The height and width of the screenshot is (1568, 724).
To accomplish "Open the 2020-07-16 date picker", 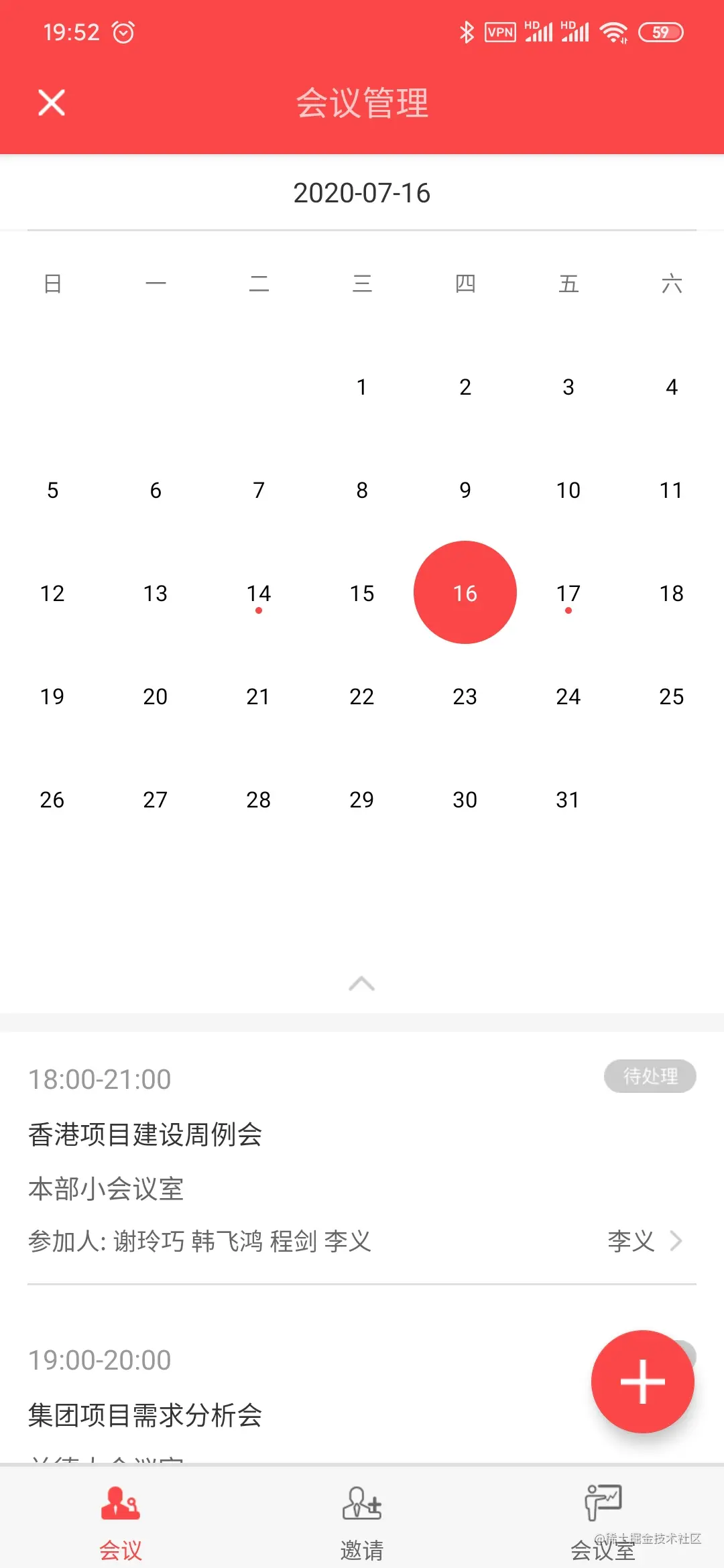I will (x=362, y=193).
